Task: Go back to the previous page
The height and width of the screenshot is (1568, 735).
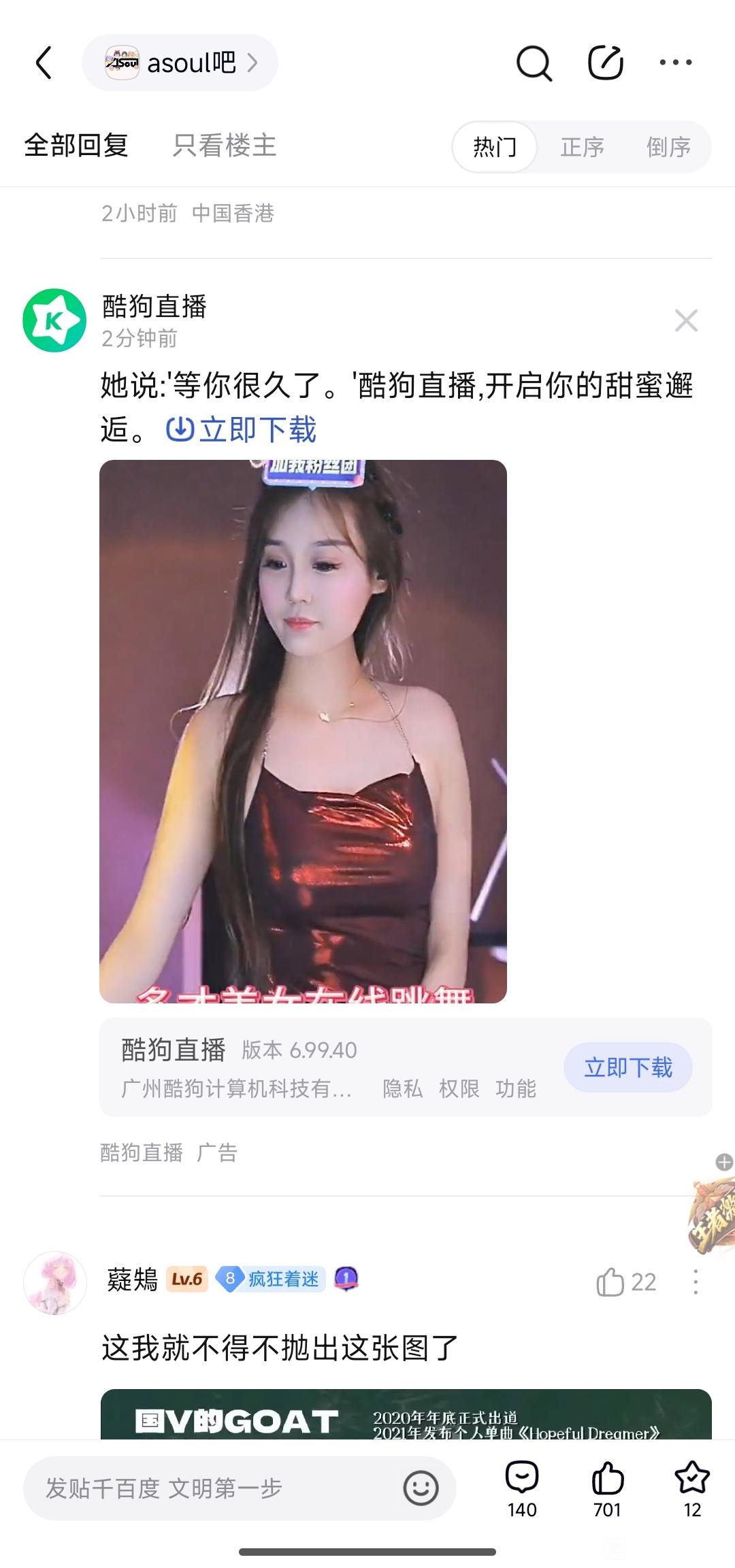Action: point(44,63)
